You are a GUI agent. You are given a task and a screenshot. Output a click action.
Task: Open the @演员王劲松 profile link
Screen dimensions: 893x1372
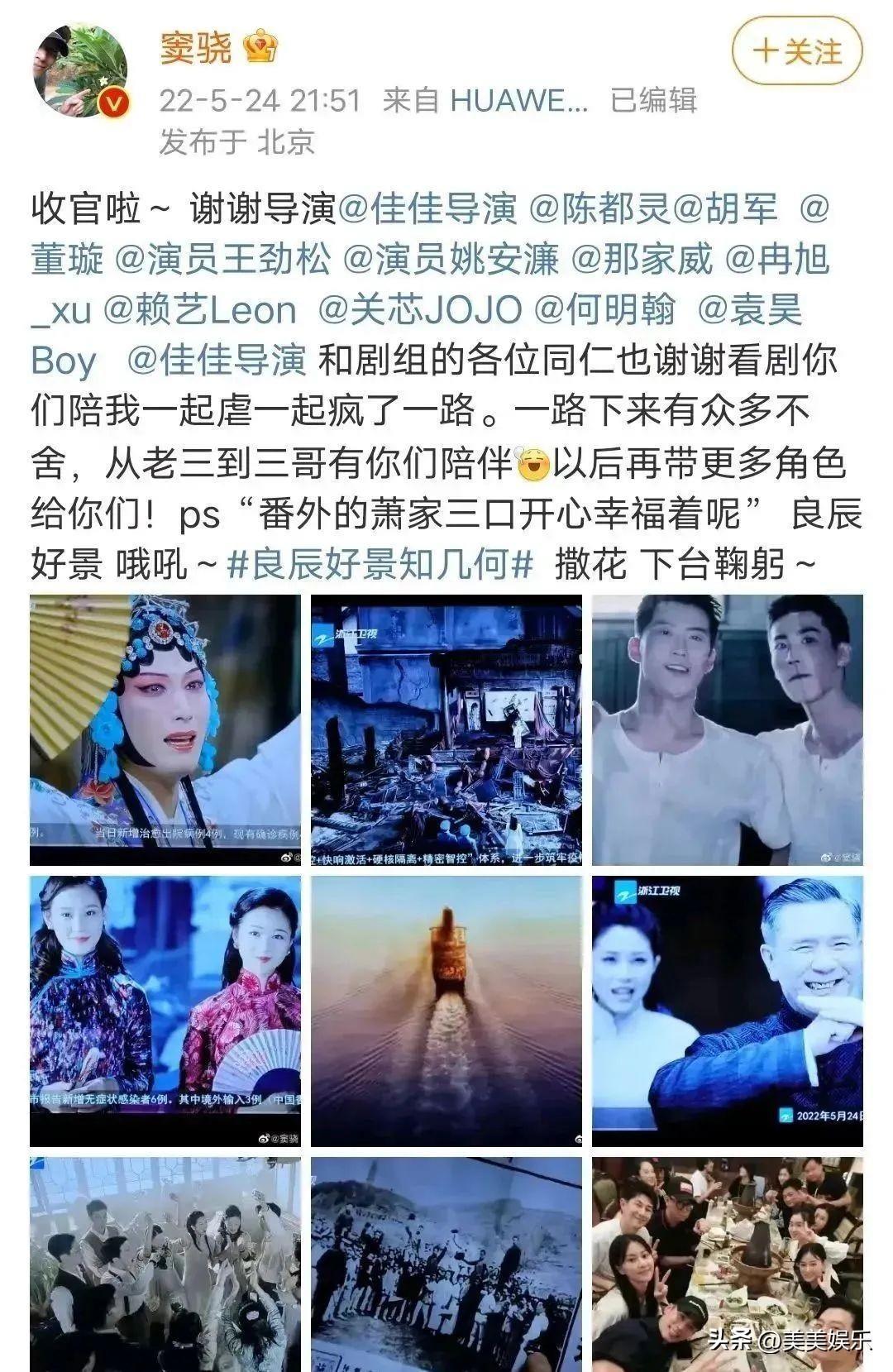(x=223, y=260)
